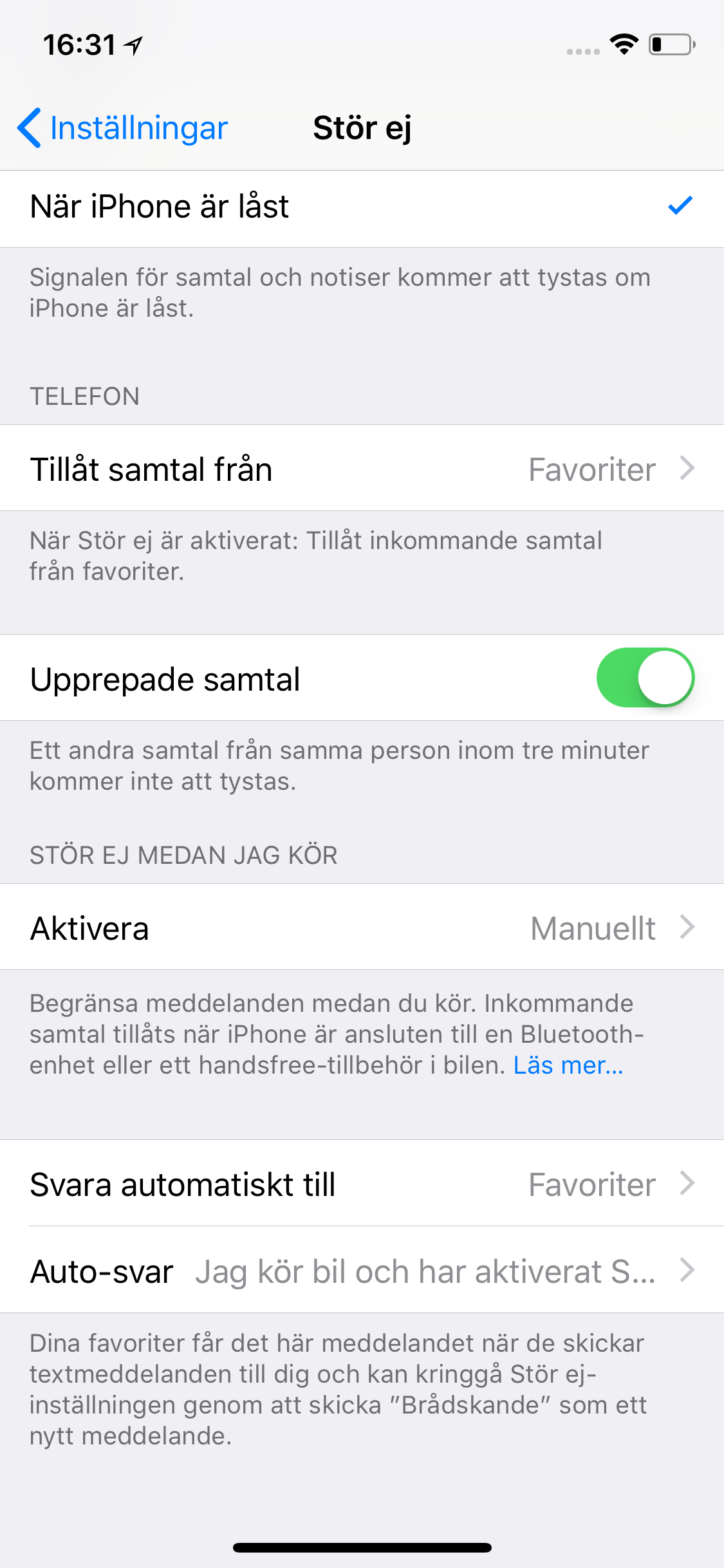Open the Auto-svar message setting

pos(360,1271)
